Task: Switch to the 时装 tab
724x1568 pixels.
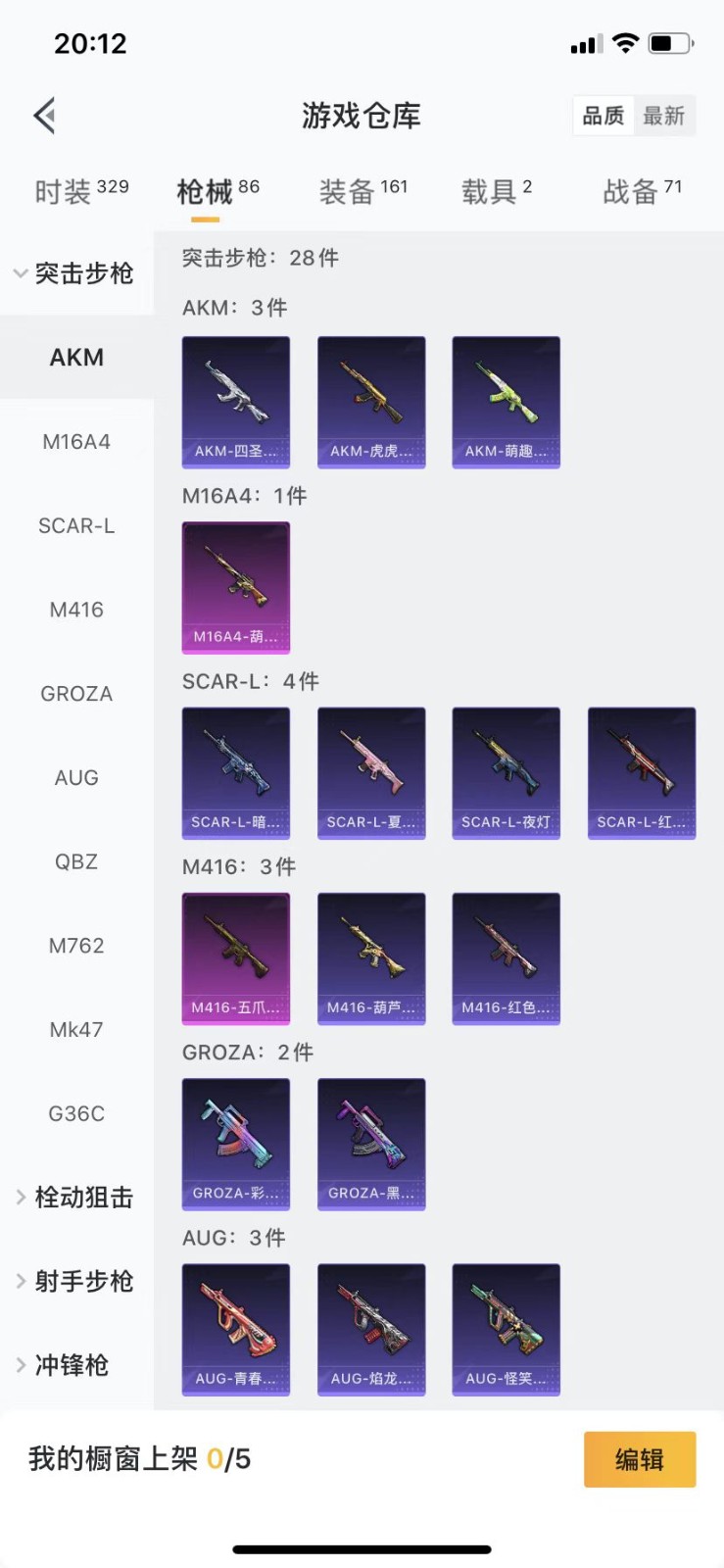Action: pos(81,191)
